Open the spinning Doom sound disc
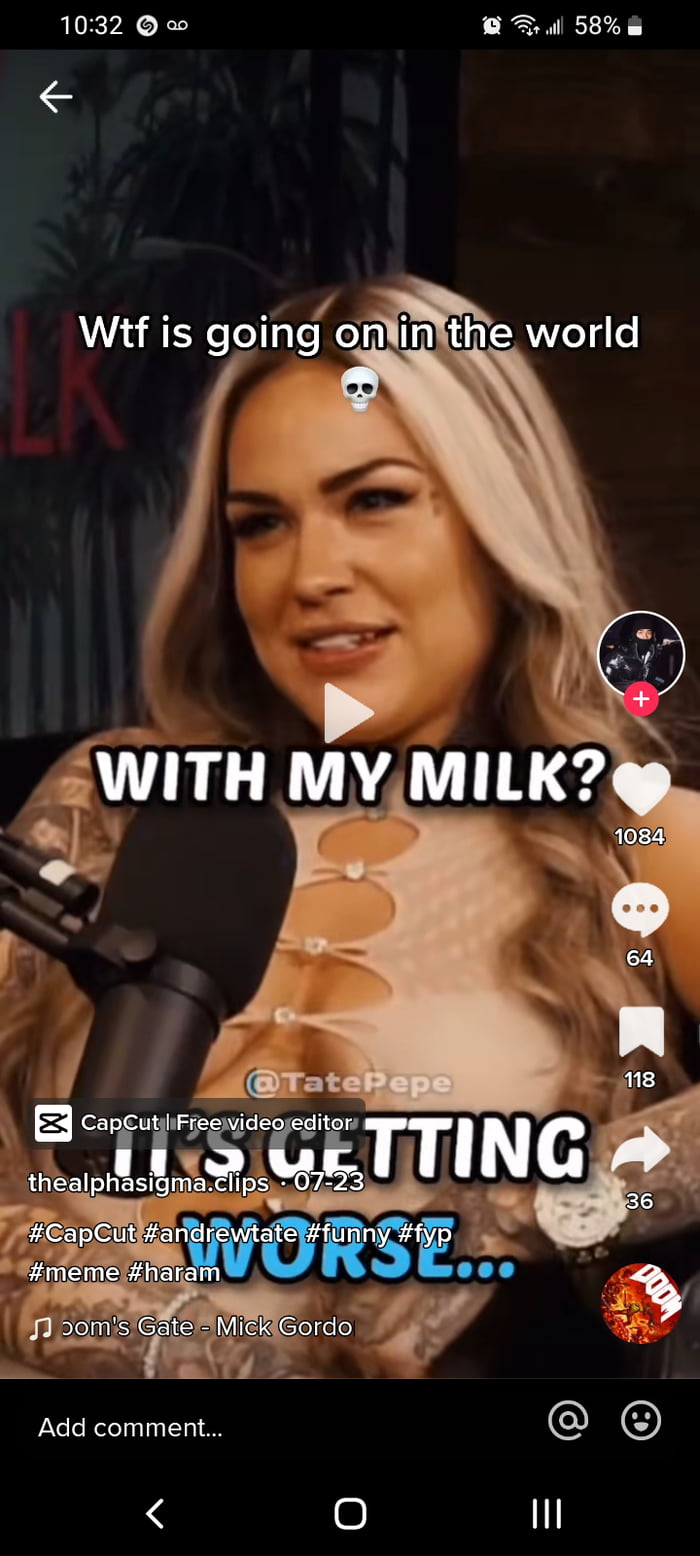Image resolution: width=700 pixels, height=1556 pixels. [640, 1302]
